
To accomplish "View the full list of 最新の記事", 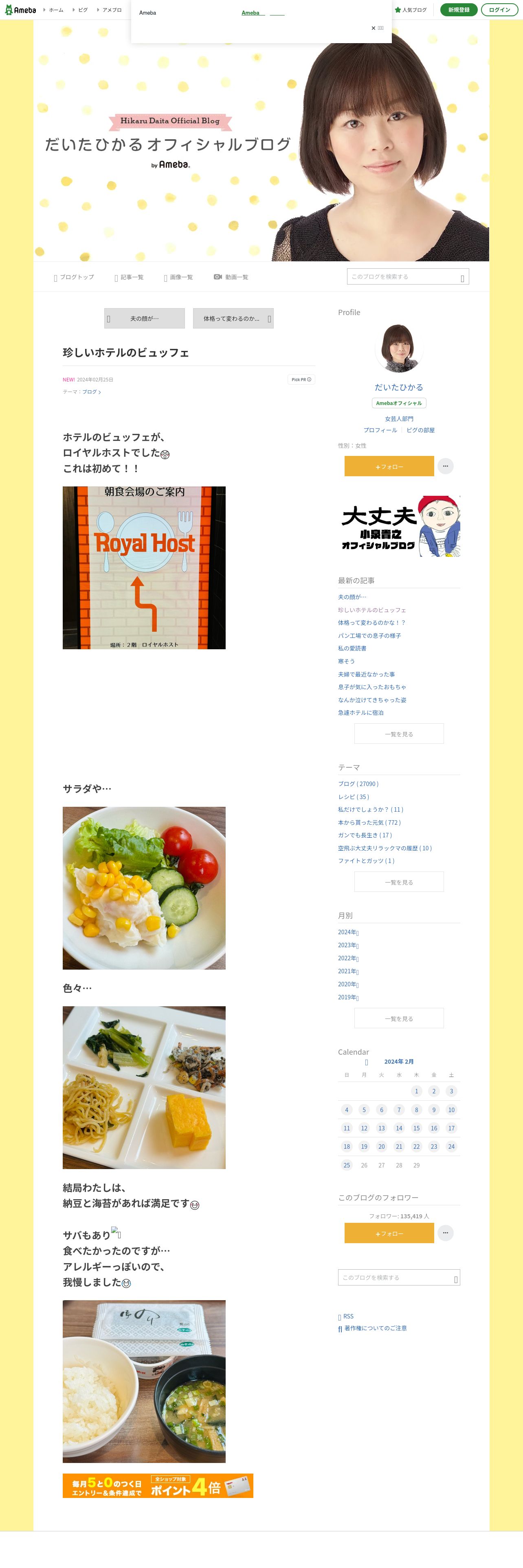I will coord(399,734).
